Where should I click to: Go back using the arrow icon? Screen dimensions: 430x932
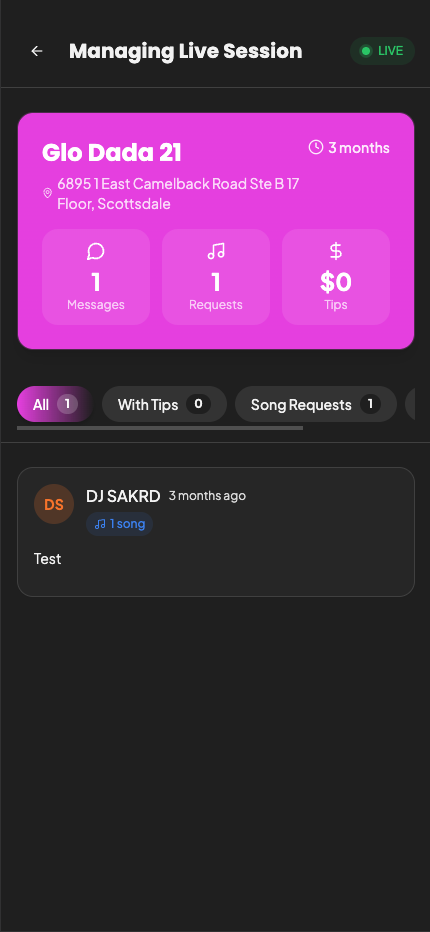37,51
